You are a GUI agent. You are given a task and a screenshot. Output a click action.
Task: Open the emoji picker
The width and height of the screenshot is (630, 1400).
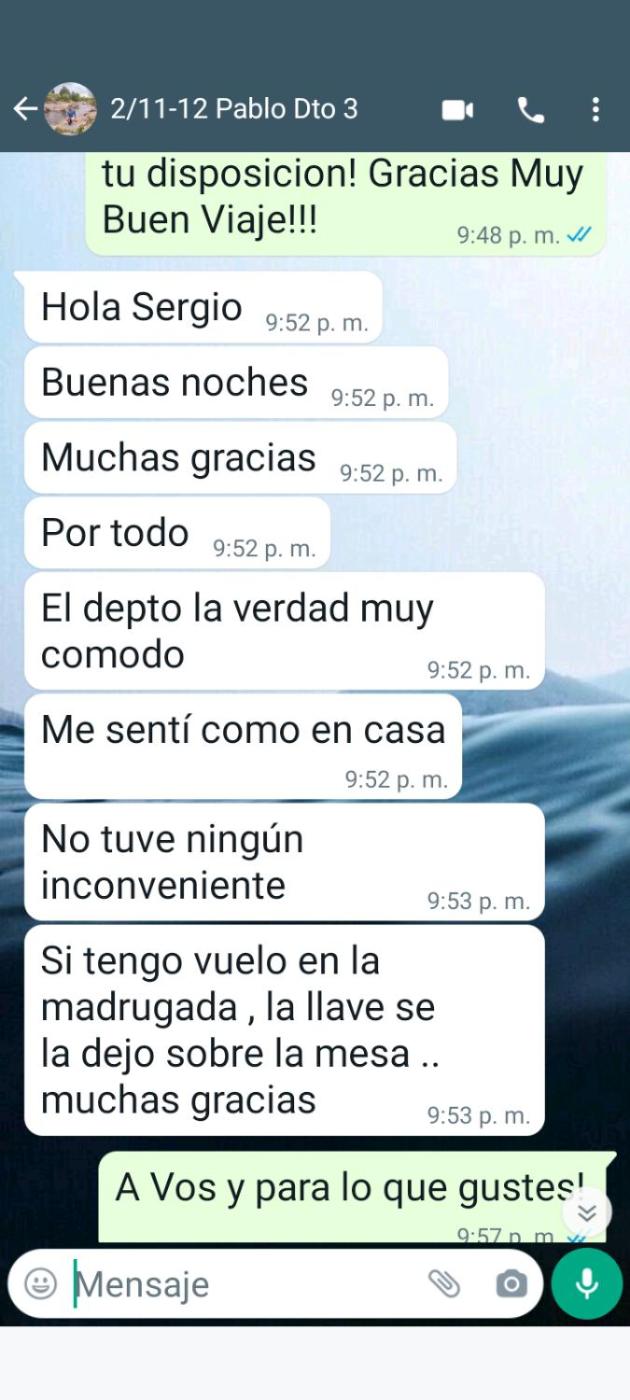(x=40, y=1283)
